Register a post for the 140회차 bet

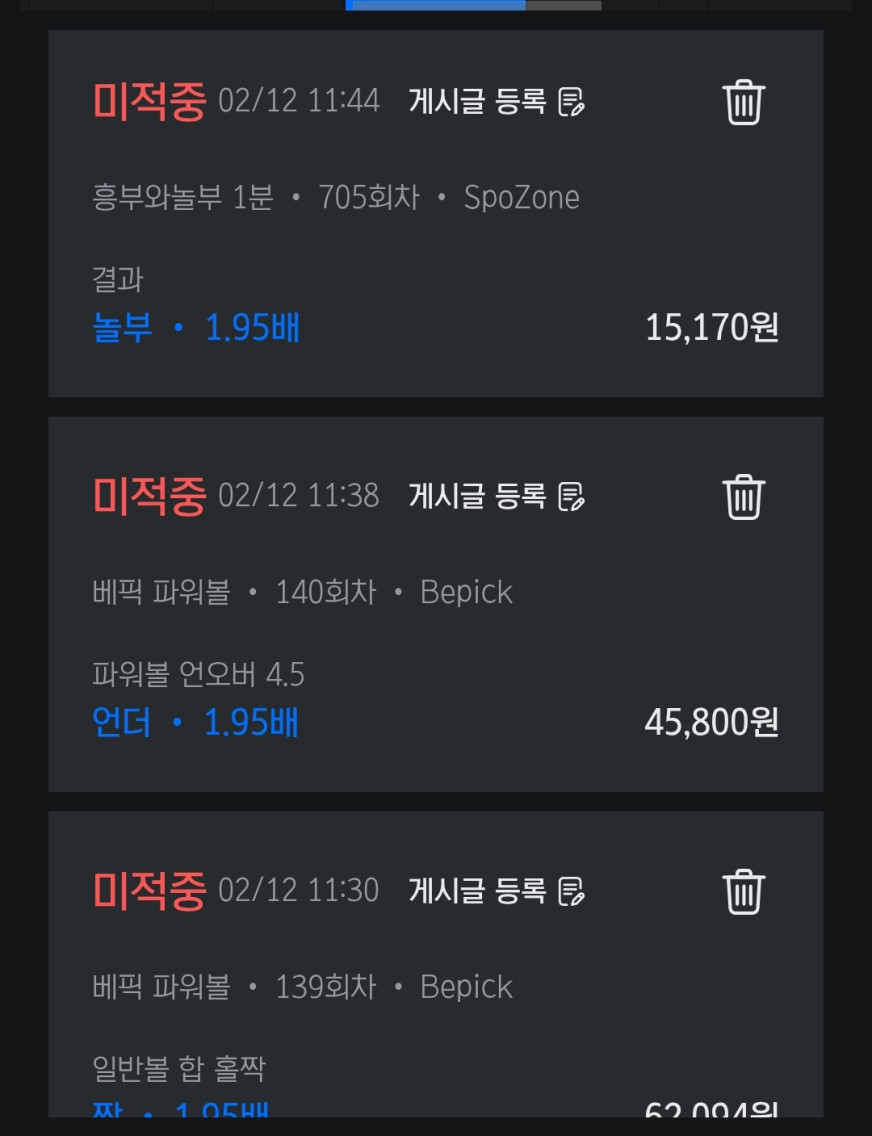496,496
